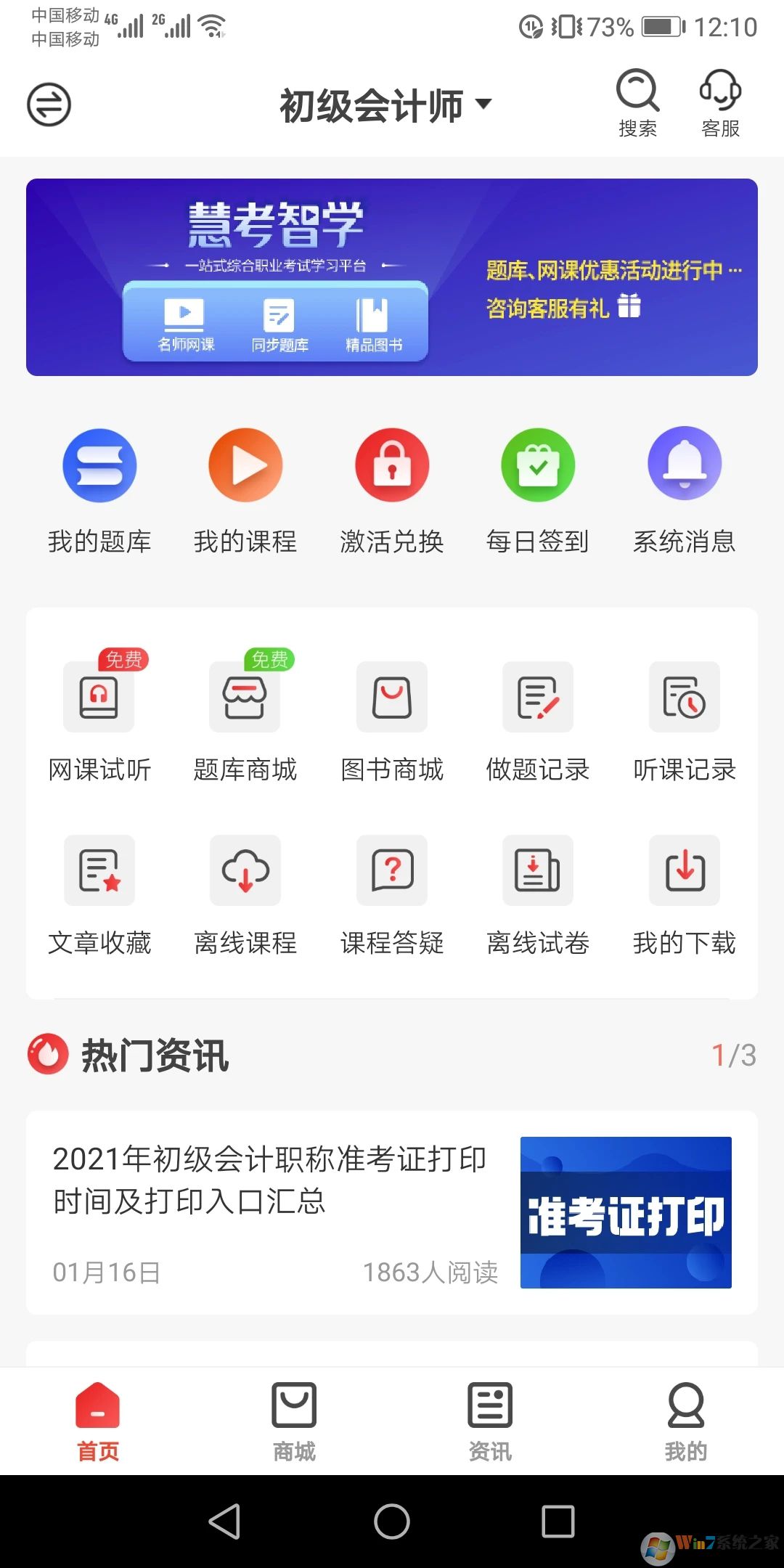View 做题记录 practice records
Image resolution: width=784 pixels, height=1568 pixels.
tap(538, 722)
